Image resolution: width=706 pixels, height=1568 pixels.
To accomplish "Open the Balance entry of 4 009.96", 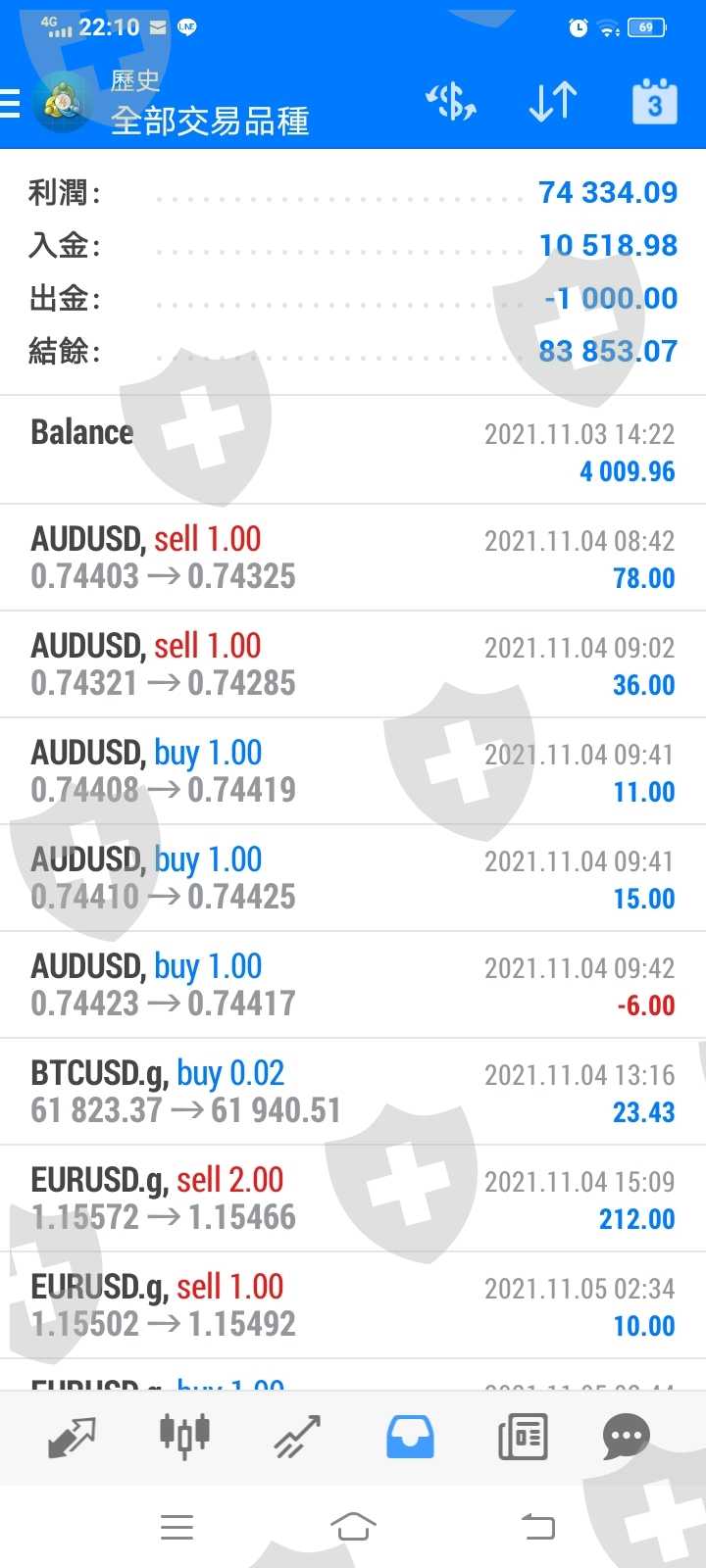I will coord(353,451).
